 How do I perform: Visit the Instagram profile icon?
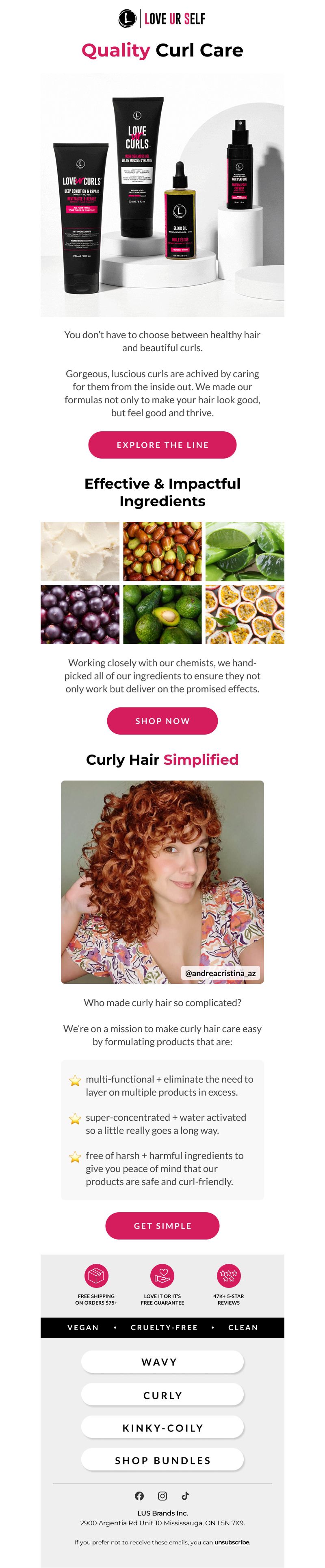point(162,1496)
